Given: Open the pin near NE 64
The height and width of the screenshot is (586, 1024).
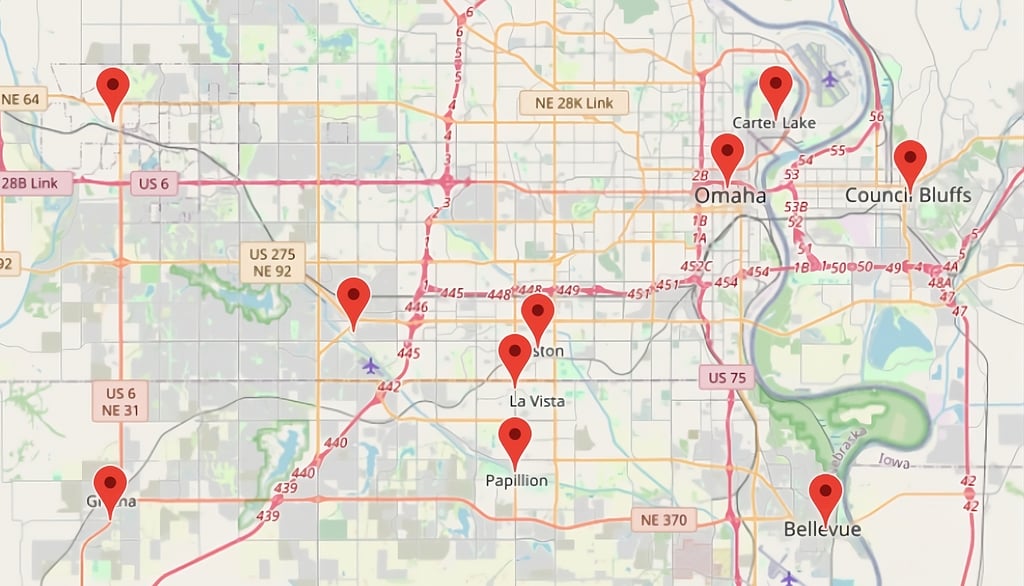Looking at the screenshot, I should 113,88.
